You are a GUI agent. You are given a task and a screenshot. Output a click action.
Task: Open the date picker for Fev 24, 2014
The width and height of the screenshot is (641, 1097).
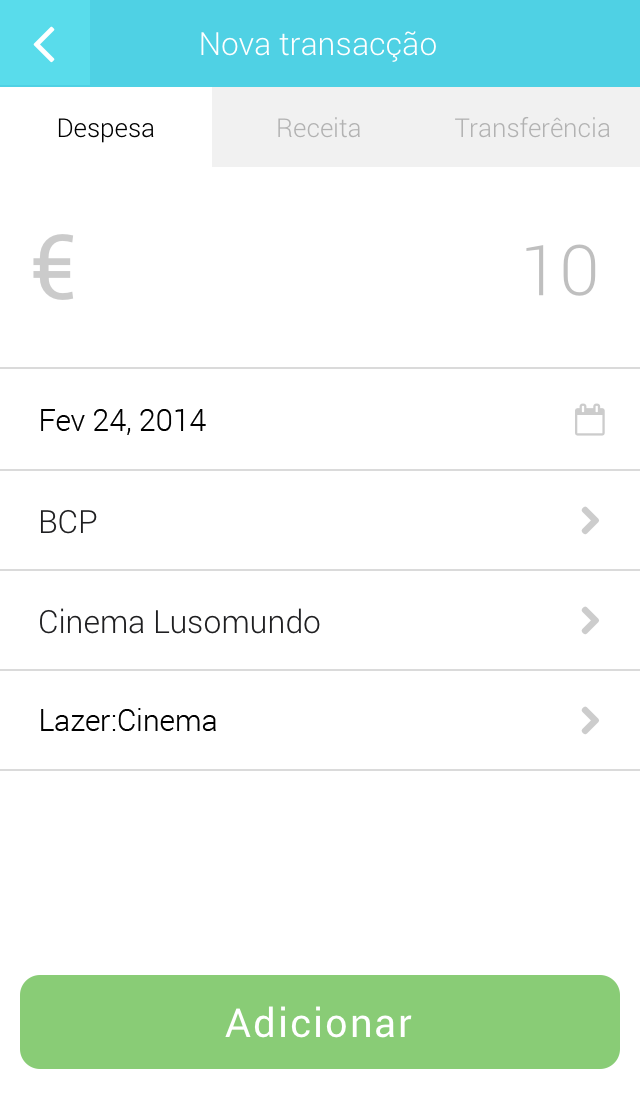click(589, 420)
